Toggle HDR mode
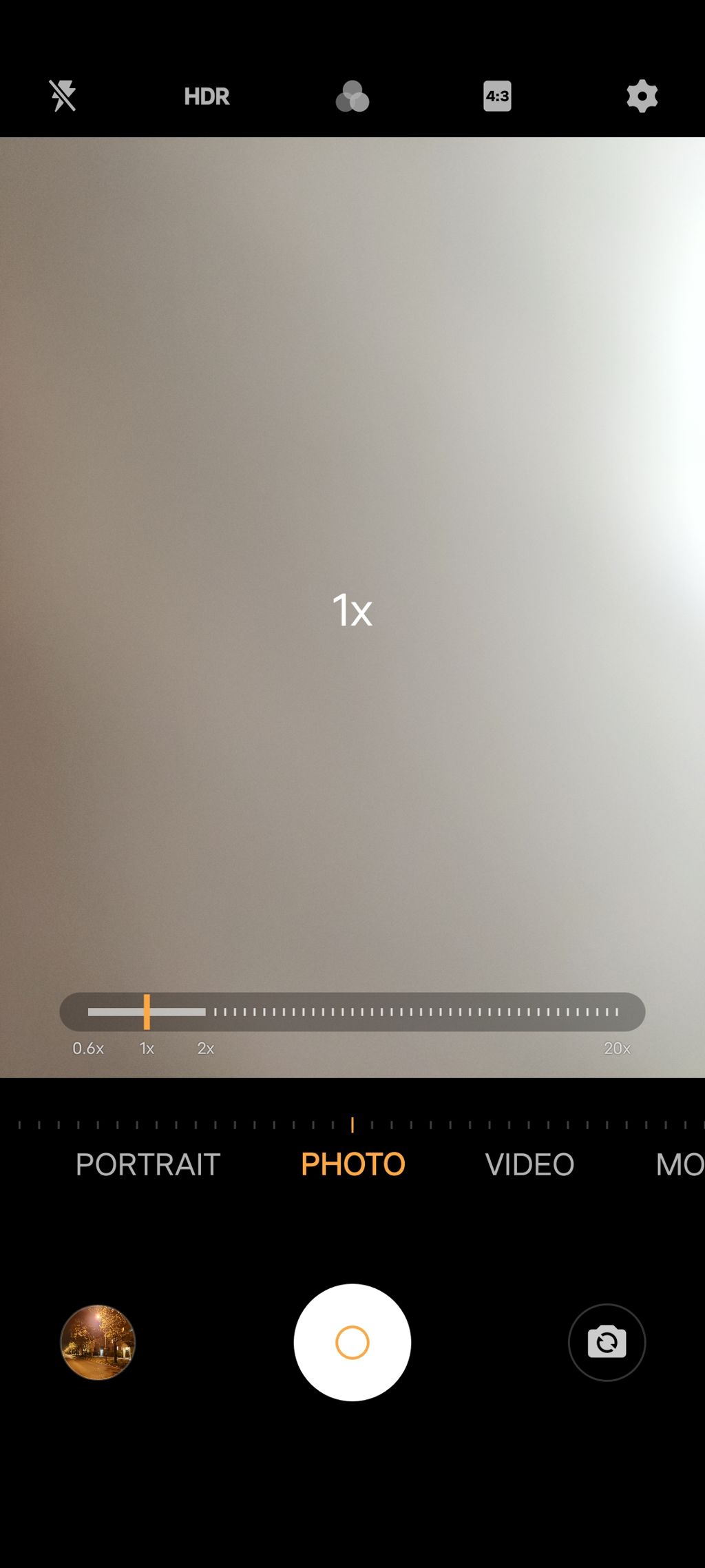The height and width of the screenshot is (1568, 705). (x=207, y=96)
